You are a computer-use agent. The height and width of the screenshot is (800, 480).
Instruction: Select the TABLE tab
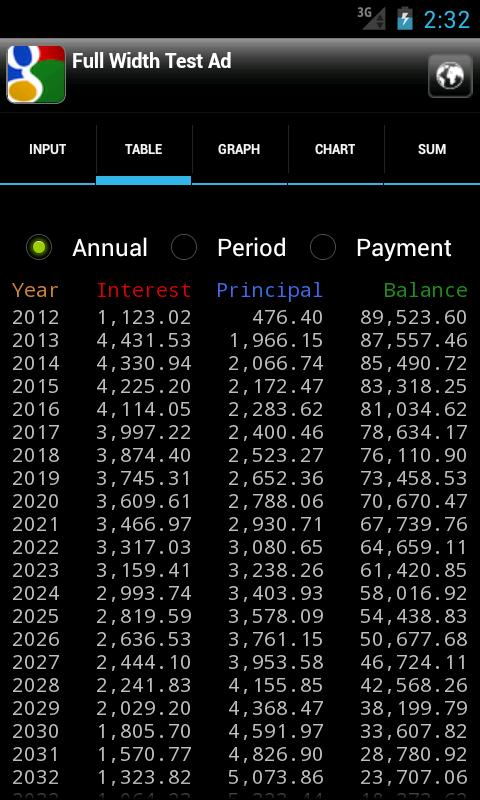[143, 149]
